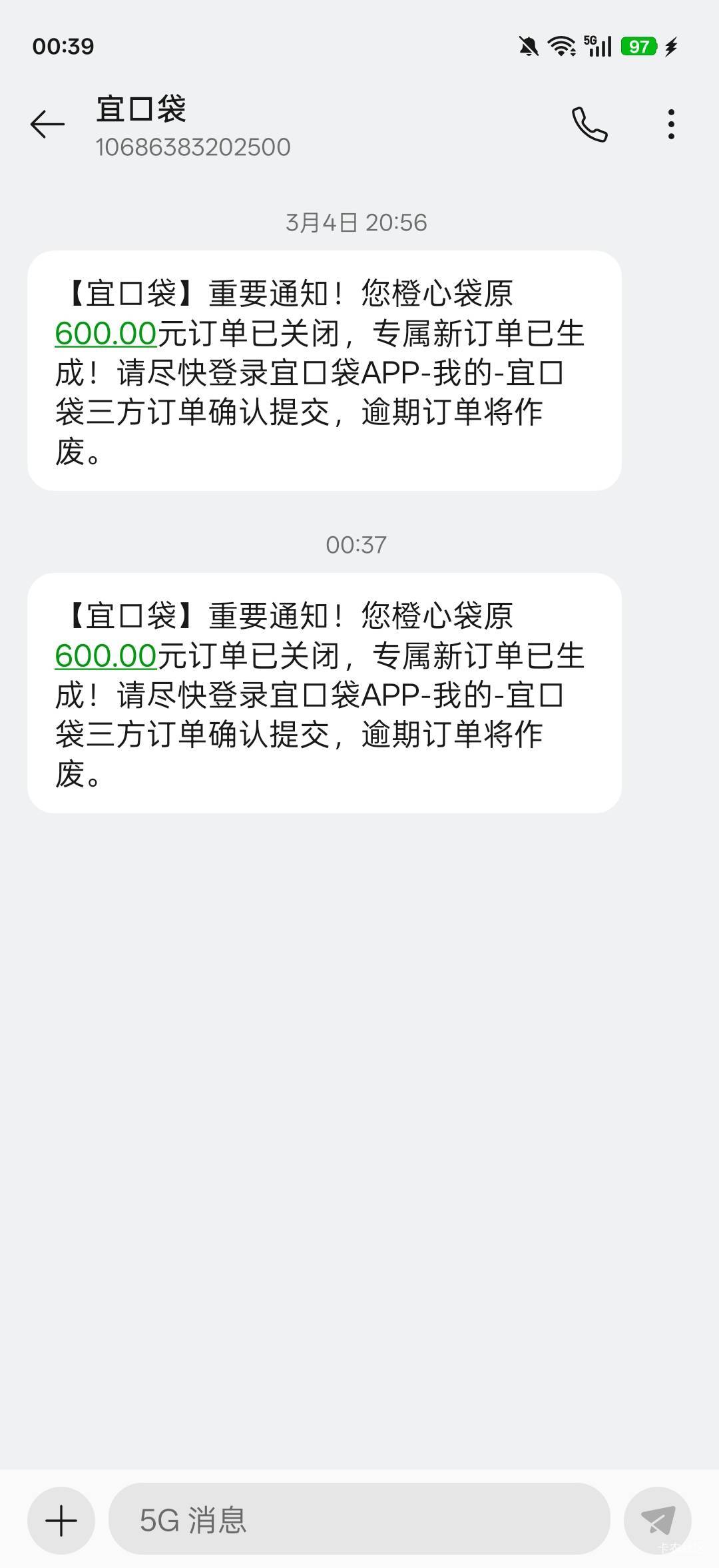The image size is (719, 1568).
Task: Send the message with the paper plane
Action: coord(657,1521)
